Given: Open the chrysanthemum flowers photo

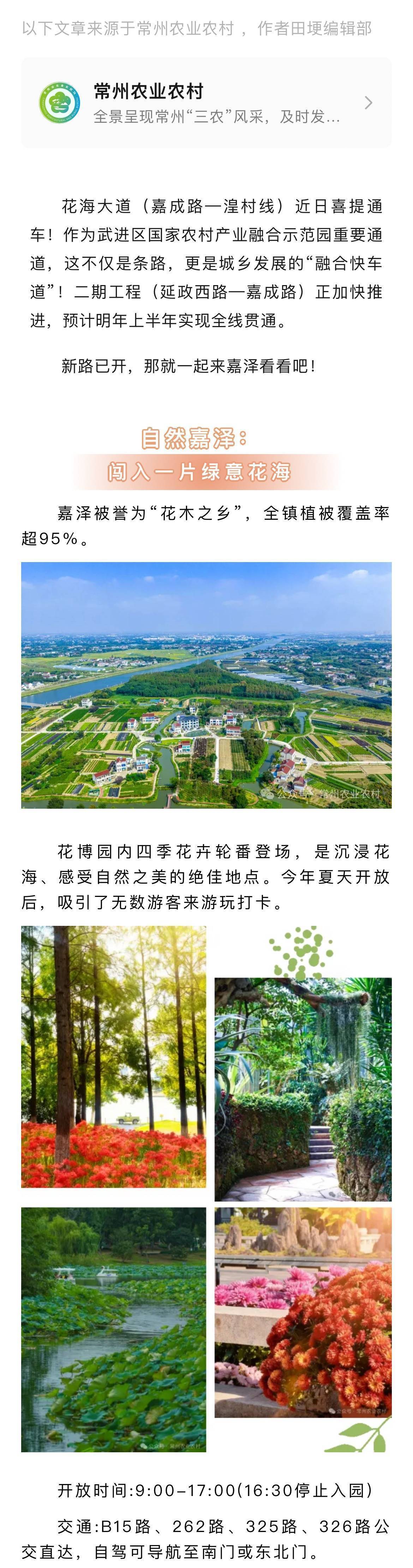Looking at the screenshot, I should (303, 1312).
